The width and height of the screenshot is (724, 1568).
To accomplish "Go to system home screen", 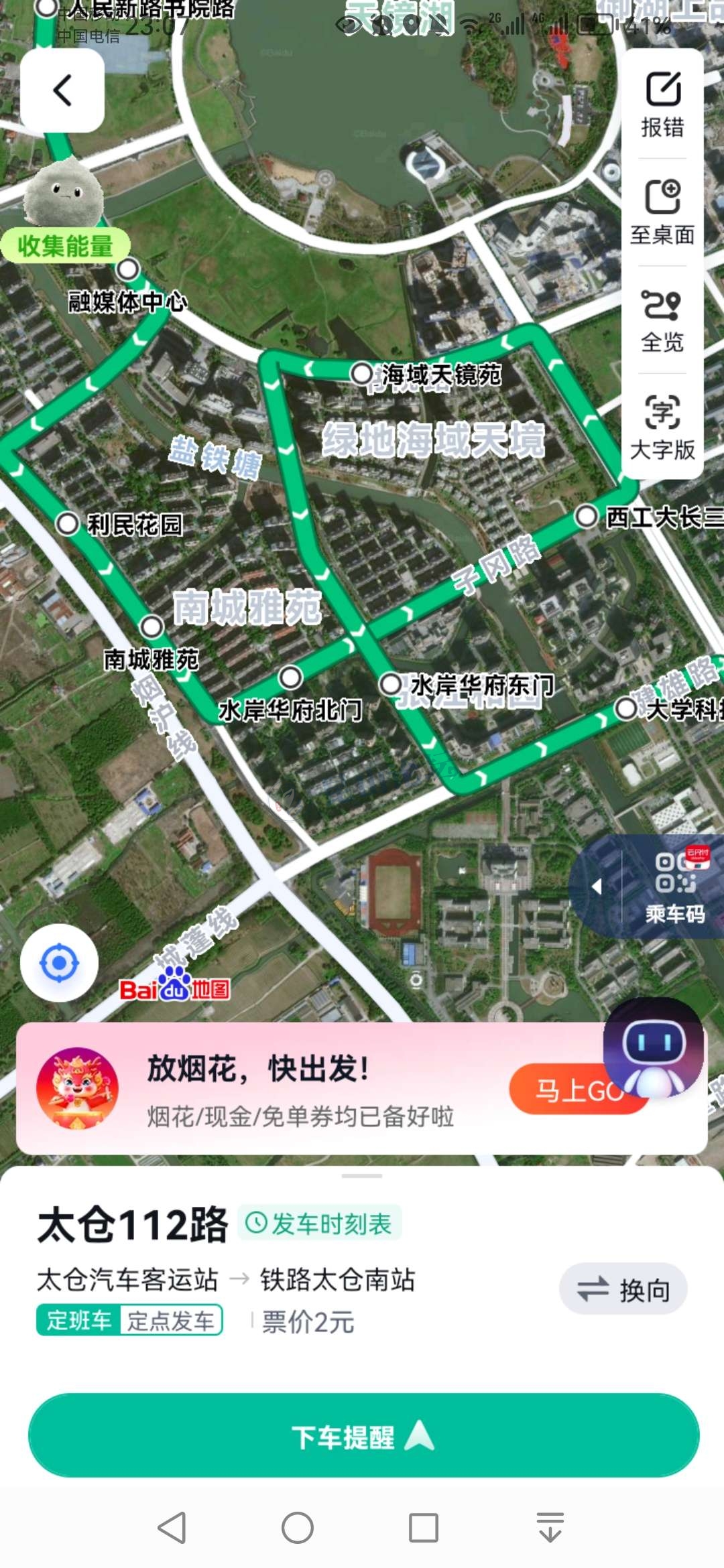I will click(x=298, y=1528).
